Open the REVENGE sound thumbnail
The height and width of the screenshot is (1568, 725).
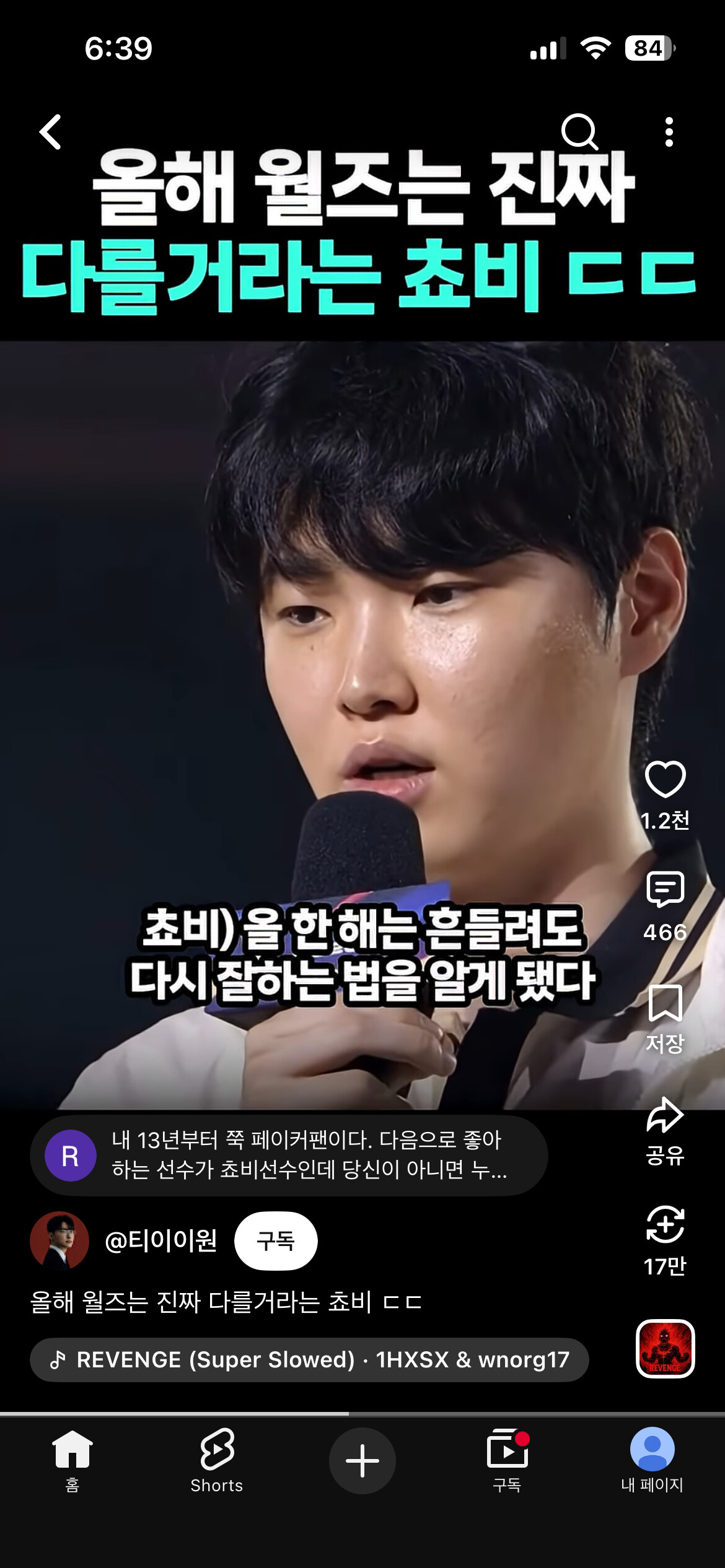click(665, 1349)
